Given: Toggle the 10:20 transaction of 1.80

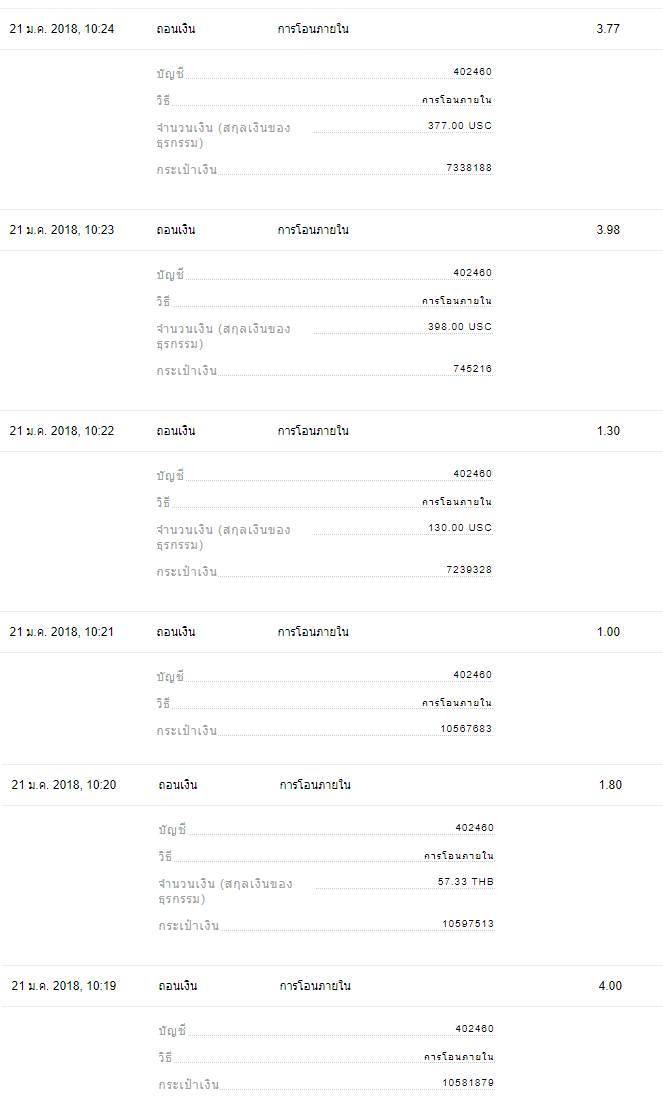Looking at the screenshot, I should click(332, 785).
